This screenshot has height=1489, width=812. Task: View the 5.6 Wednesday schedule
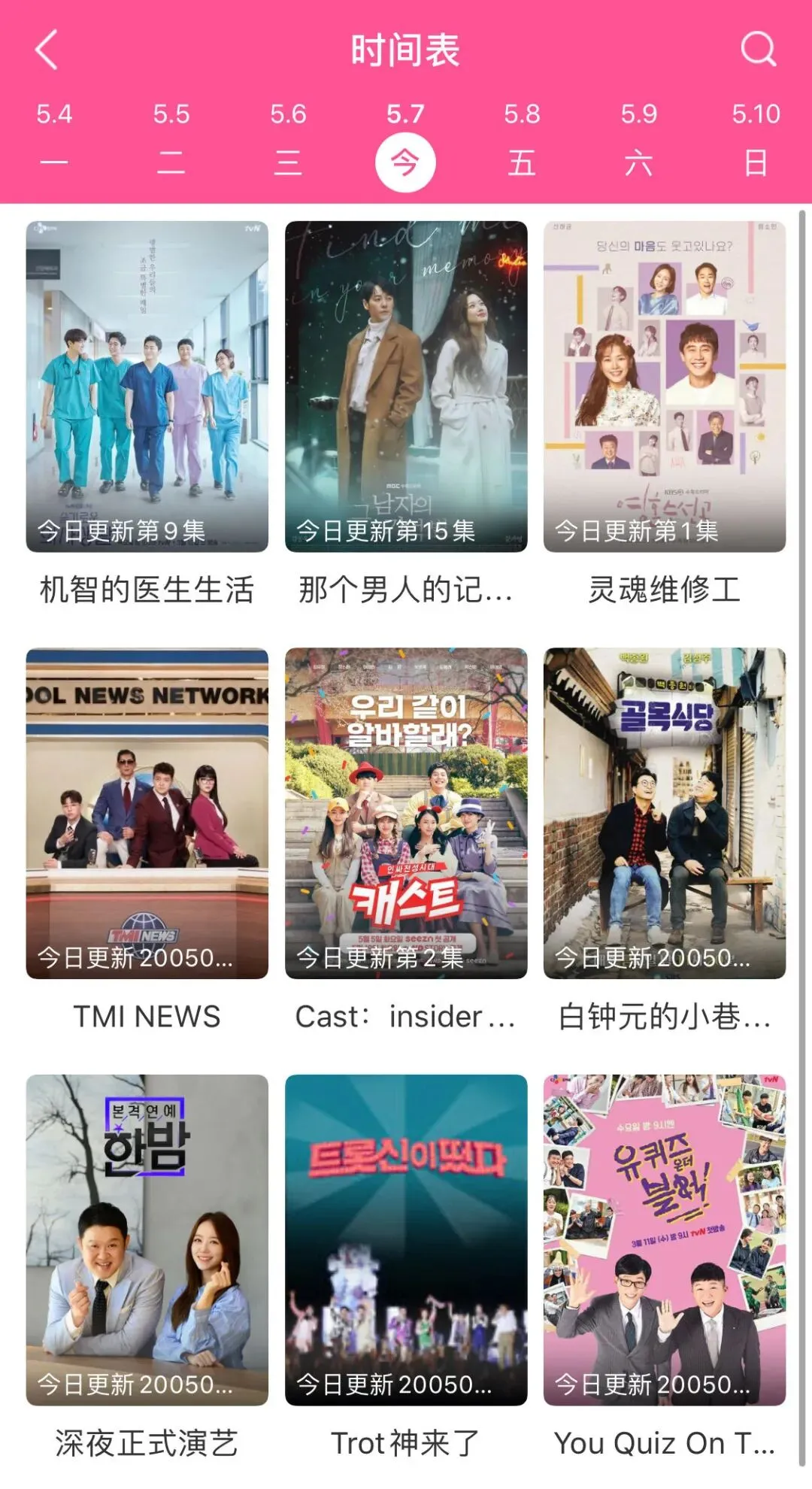pyautogui.click(x=288, y=138)
